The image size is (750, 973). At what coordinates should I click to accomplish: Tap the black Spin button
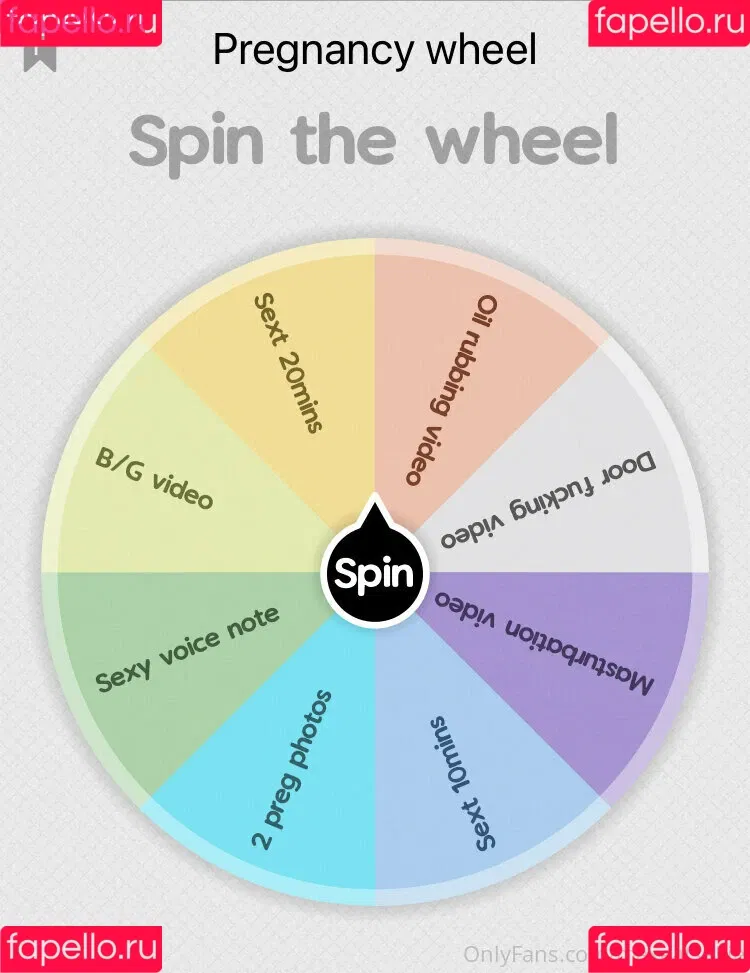pos(374,574)
